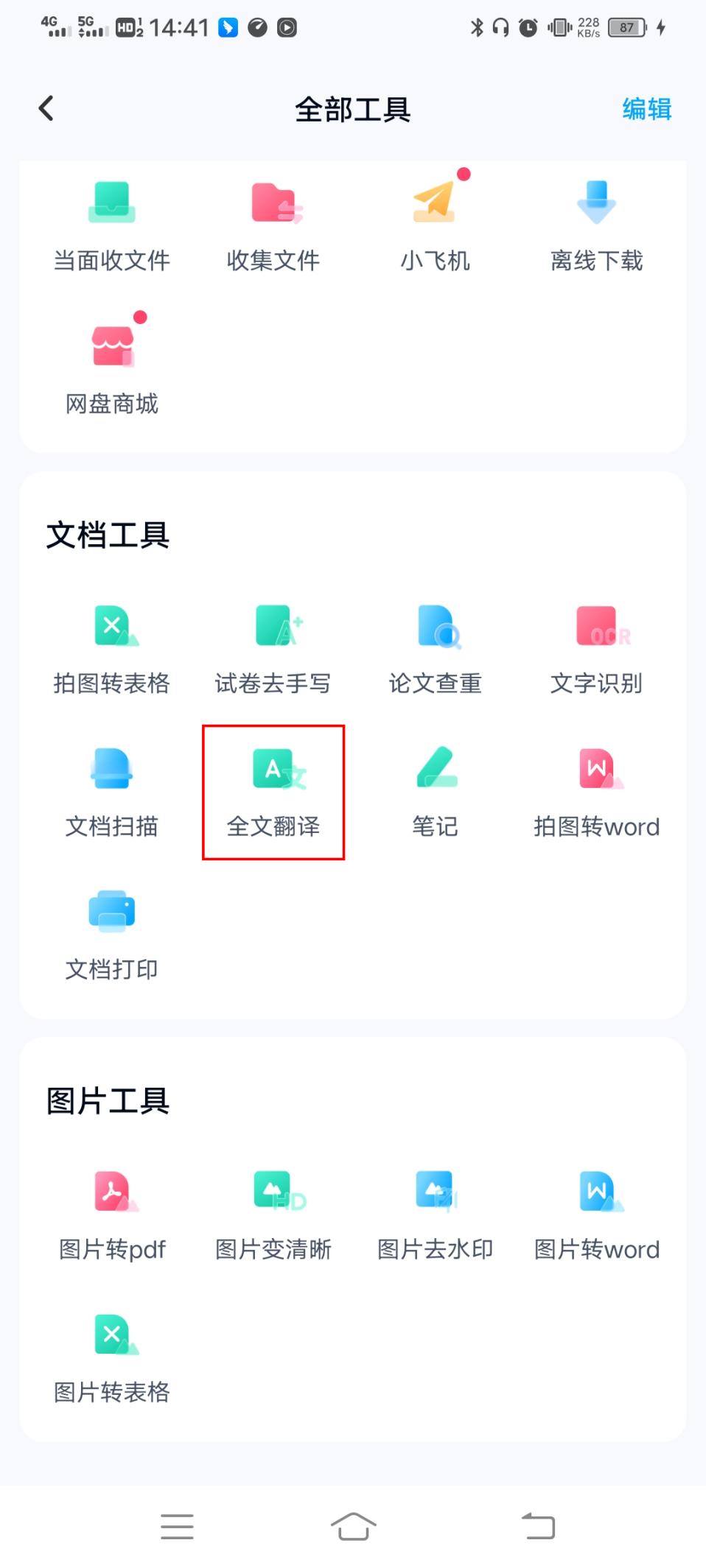
Task: Select 试卷去手写 tool
Action: (x=273, y=648)
